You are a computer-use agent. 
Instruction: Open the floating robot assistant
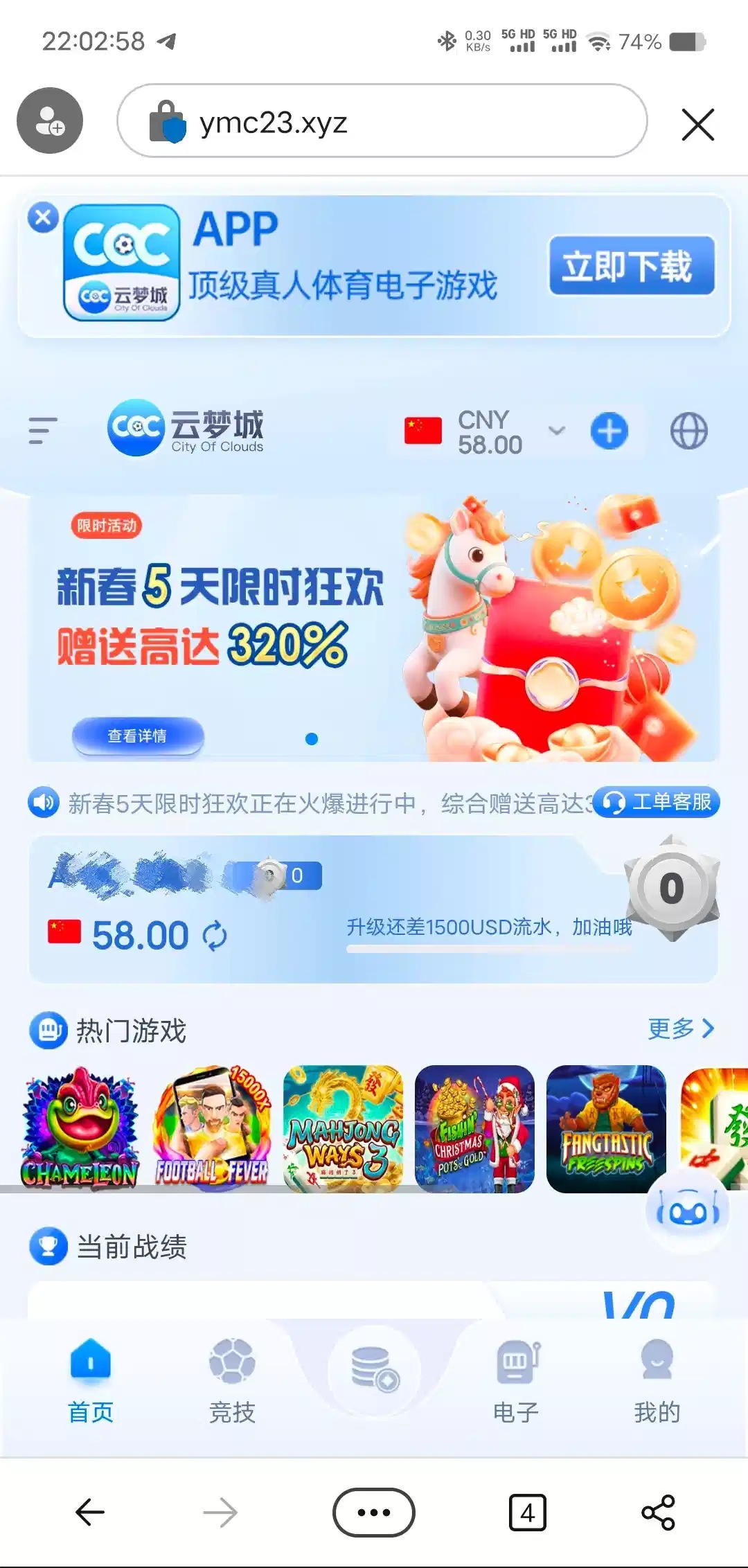[687, 1212]
